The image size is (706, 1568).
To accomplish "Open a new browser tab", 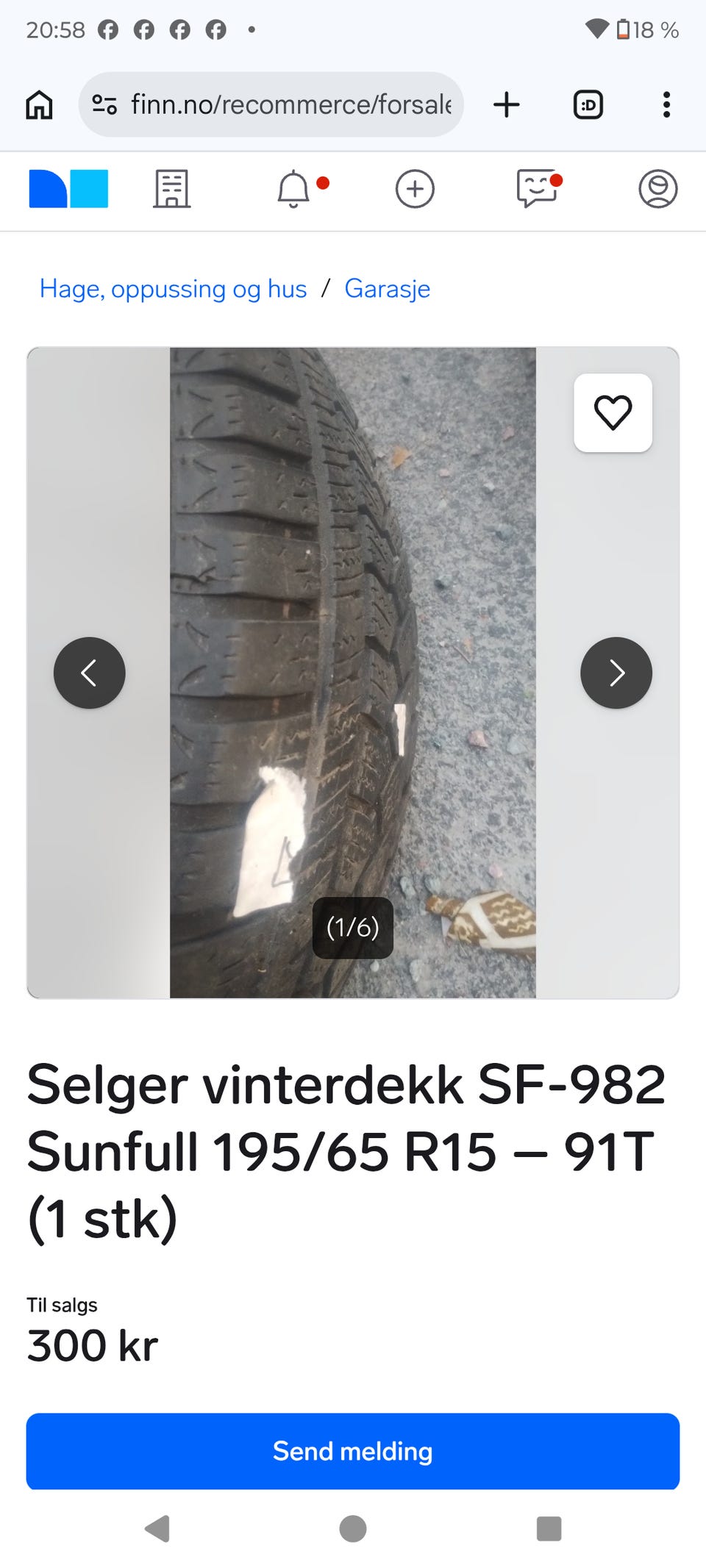I will [507, 104].
